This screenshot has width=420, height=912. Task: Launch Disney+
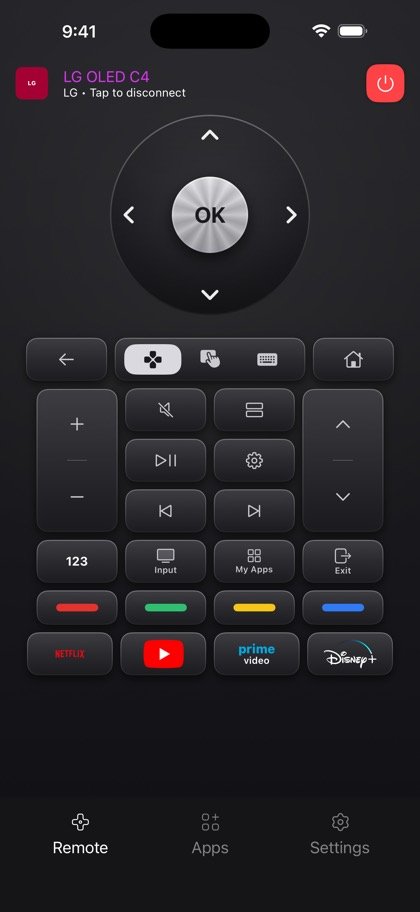tap(350, 654)
